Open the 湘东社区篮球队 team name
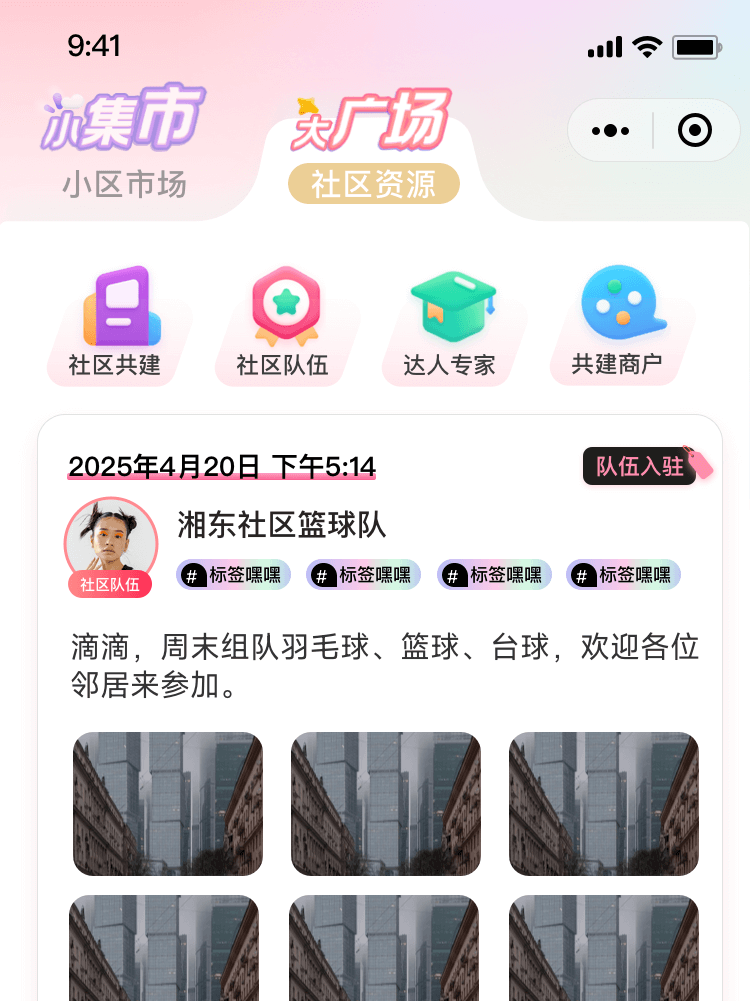 [x=282, y=524]
